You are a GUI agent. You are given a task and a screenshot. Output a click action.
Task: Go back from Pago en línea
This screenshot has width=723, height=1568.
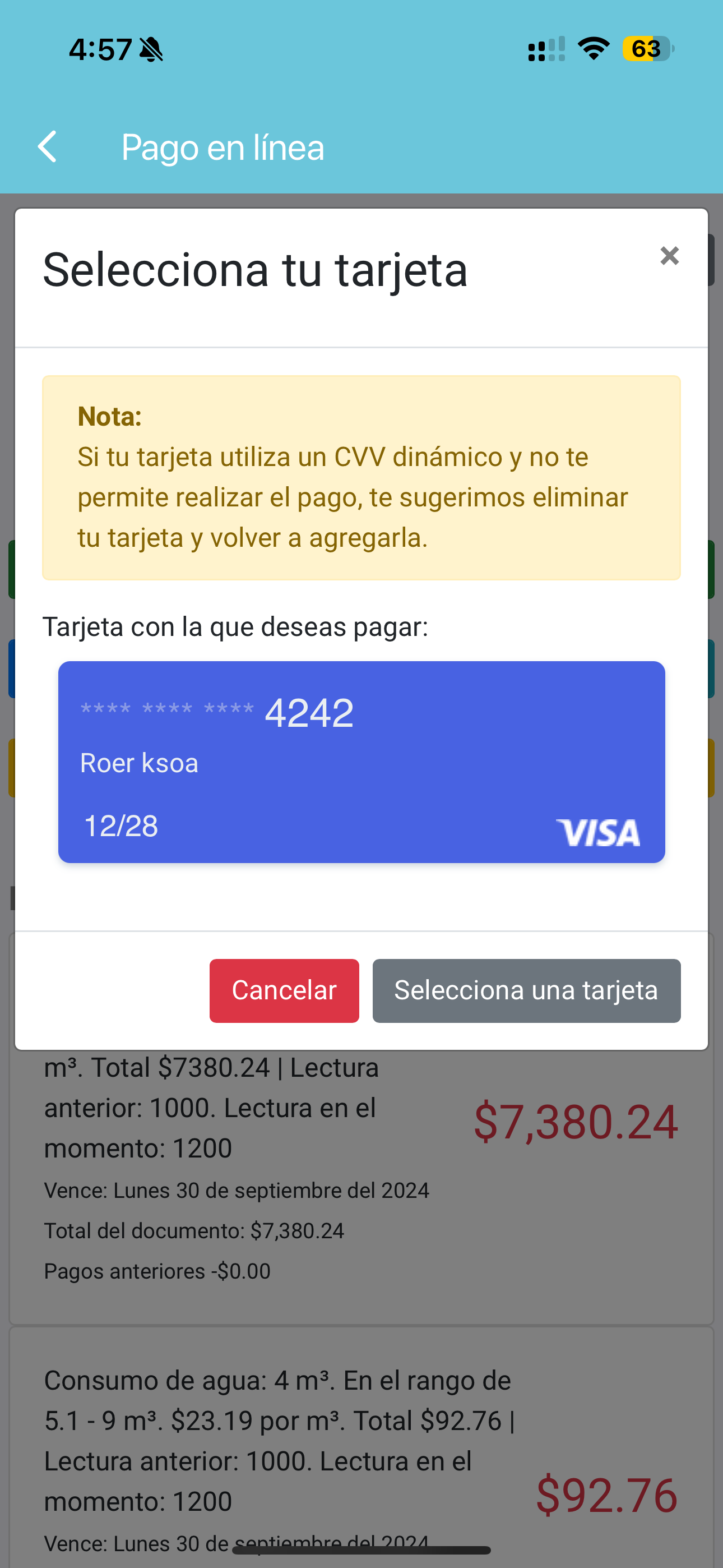pos(48,147)
